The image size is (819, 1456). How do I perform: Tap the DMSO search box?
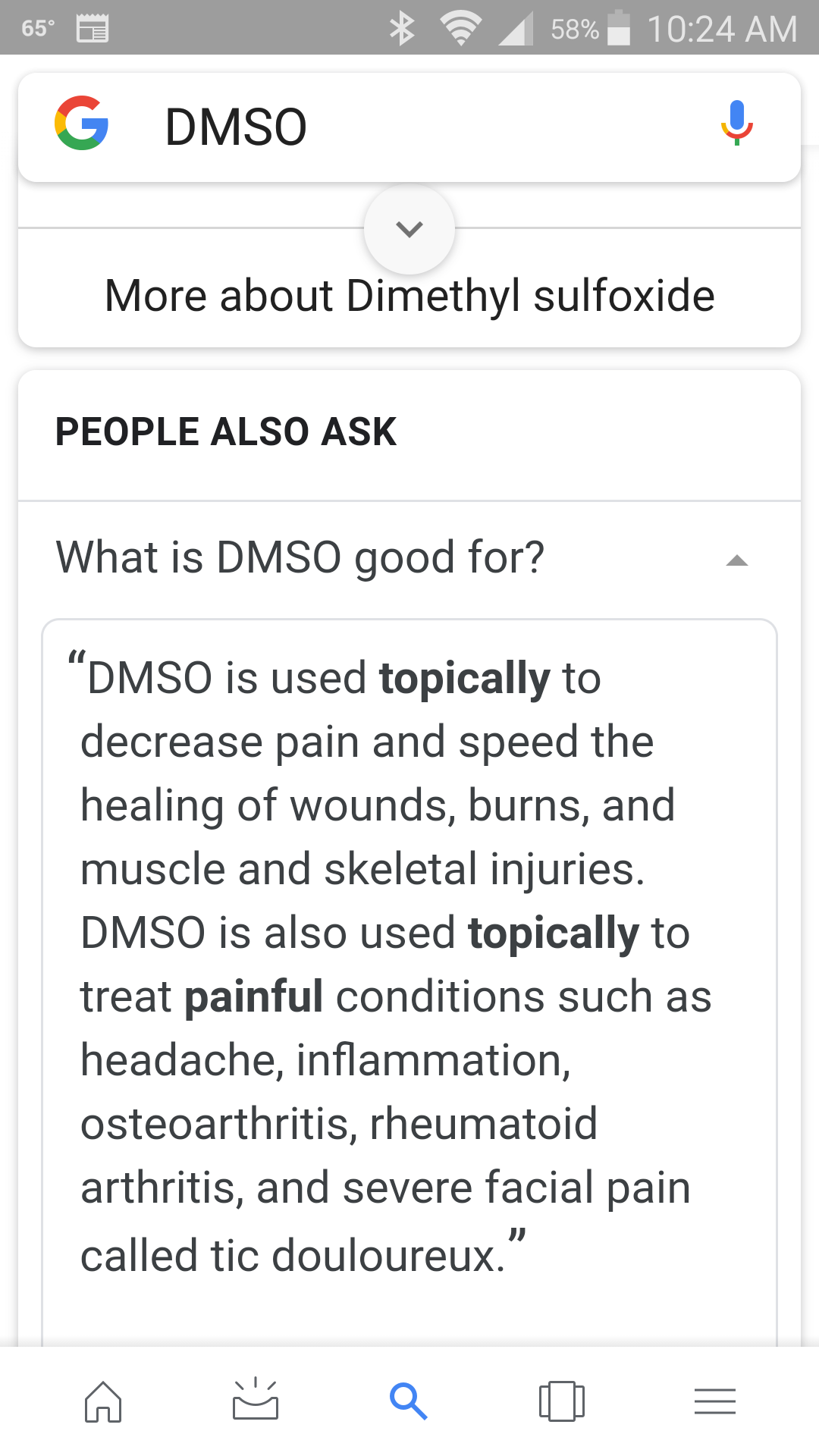[x=394, y=127]
